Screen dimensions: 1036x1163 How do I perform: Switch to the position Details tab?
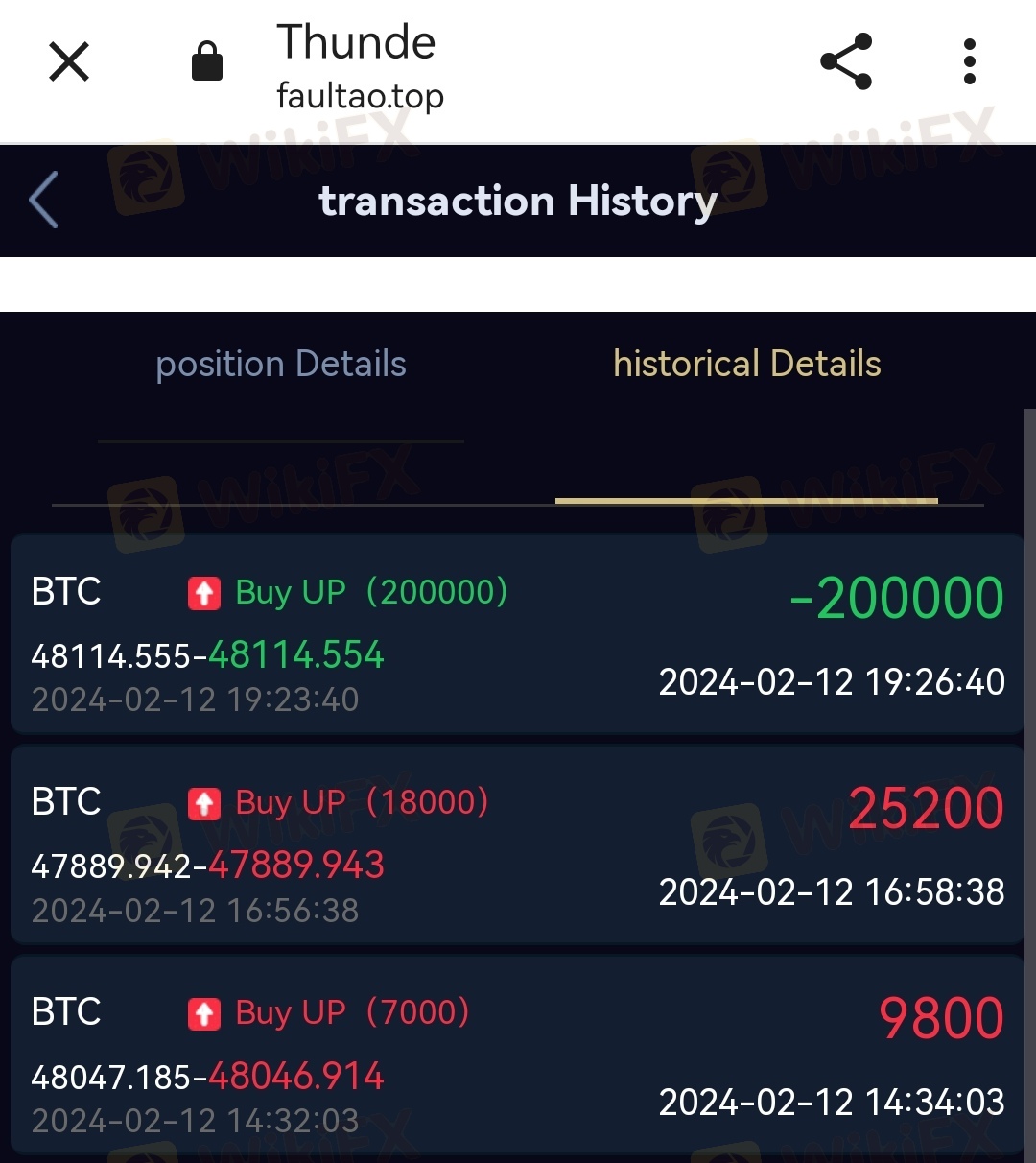click(x=280, y=365)
